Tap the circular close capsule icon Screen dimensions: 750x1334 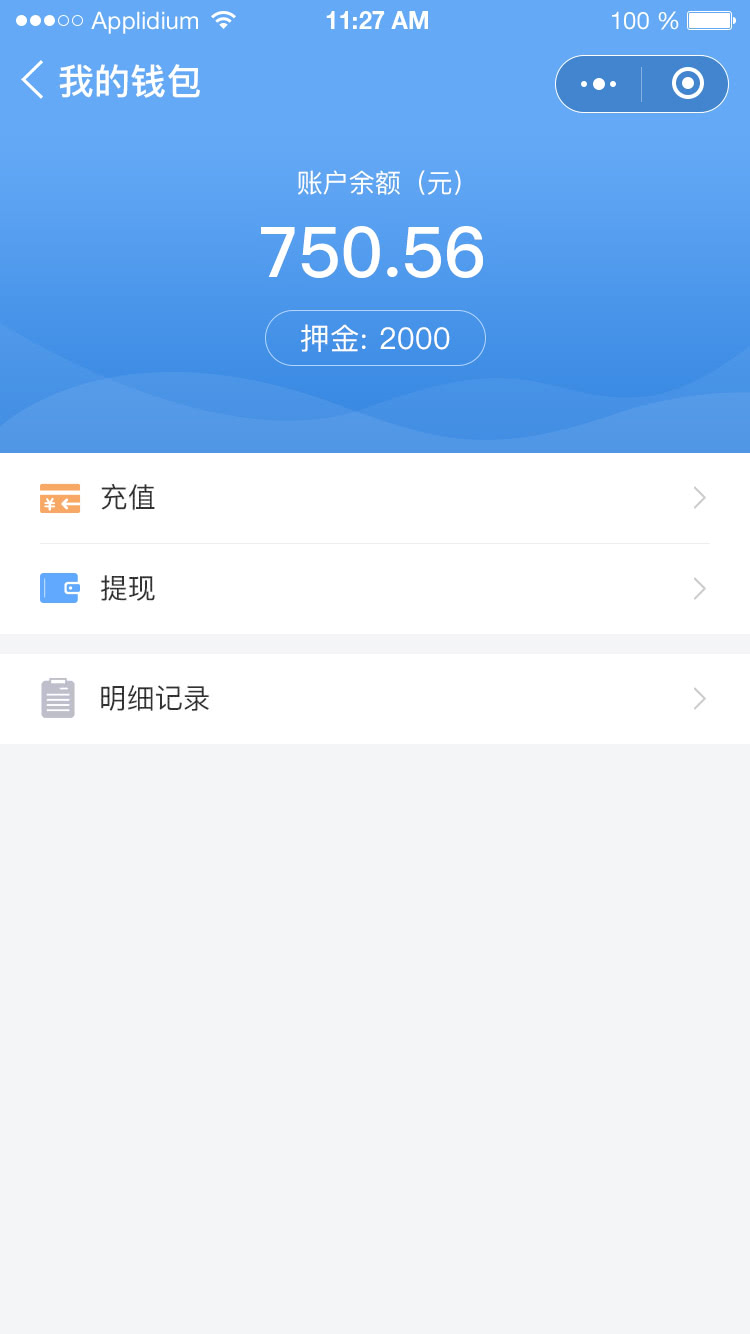686,84
